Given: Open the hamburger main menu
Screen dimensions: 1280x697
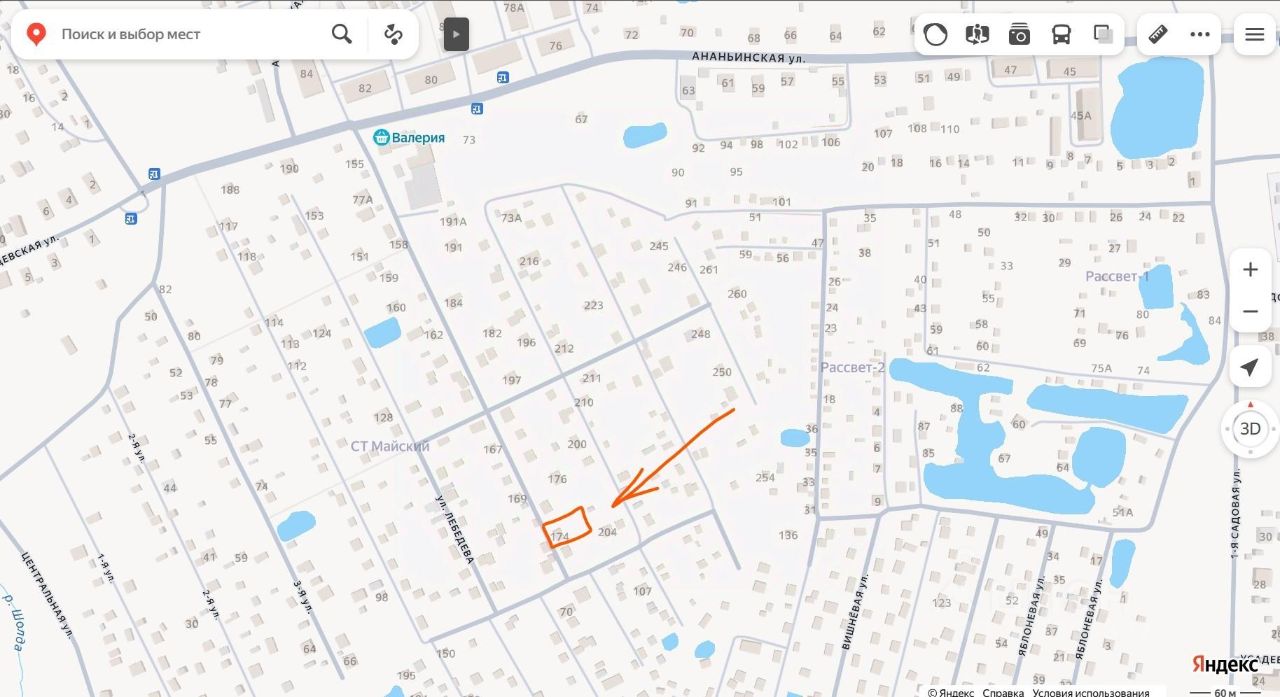Looking at the screenshot, I should (1255, 35).
